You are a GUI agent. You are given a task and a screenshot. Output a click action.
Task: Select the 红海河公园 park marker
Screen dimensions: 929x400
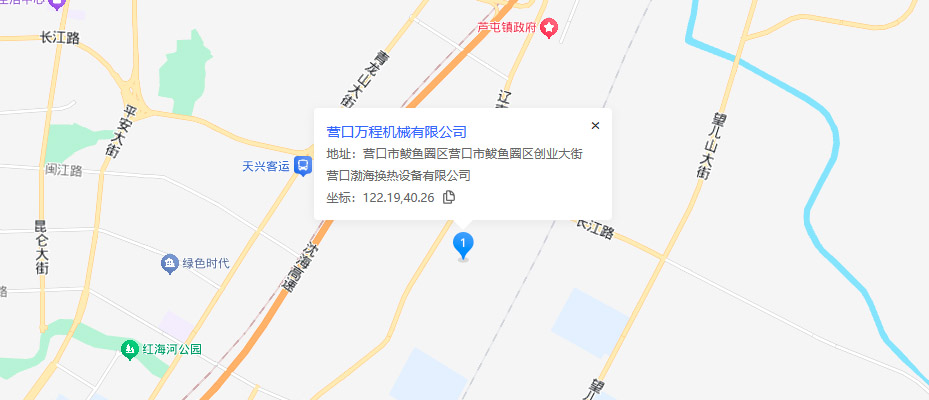point(129,349)
